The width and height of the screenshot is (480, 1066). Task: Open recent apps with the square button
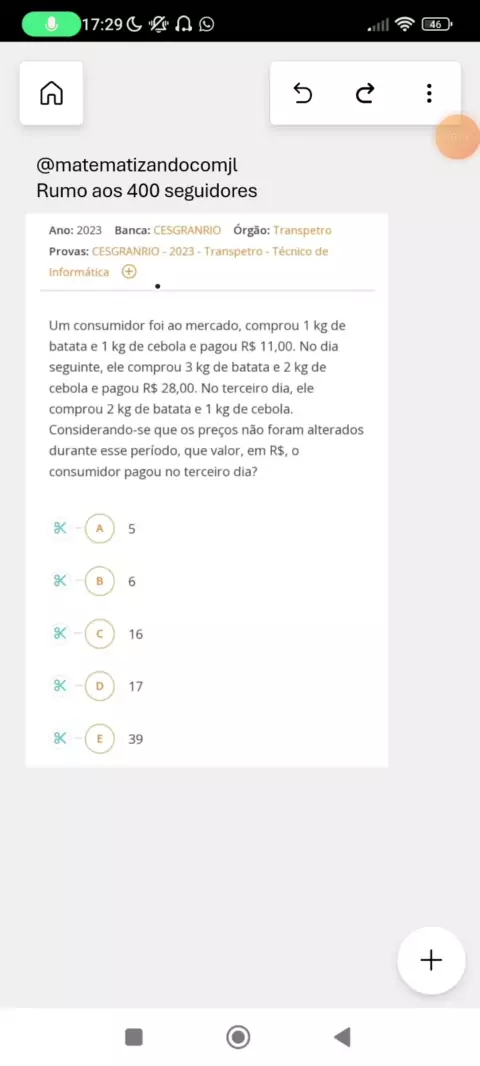click(x=134, y=1037)
